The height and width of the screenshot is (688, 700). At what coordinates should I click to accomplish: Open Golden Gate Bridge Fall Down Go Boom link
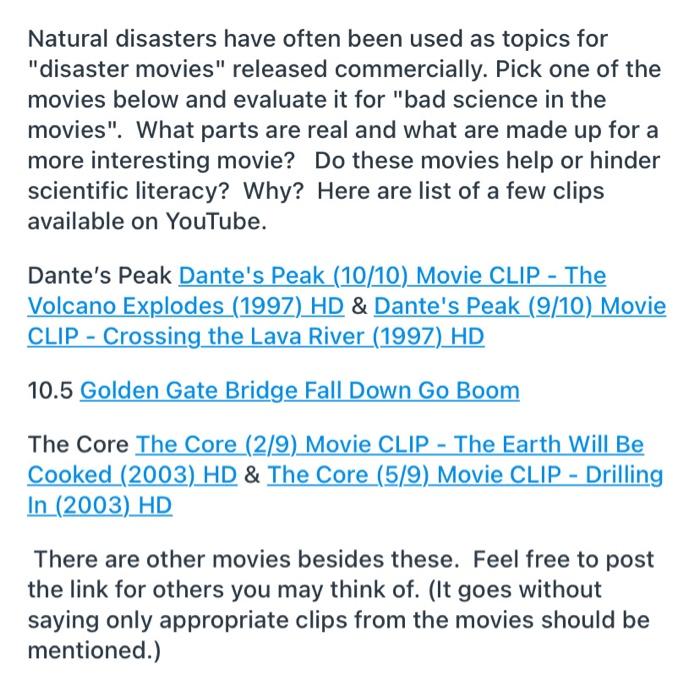tap(299, 390)
